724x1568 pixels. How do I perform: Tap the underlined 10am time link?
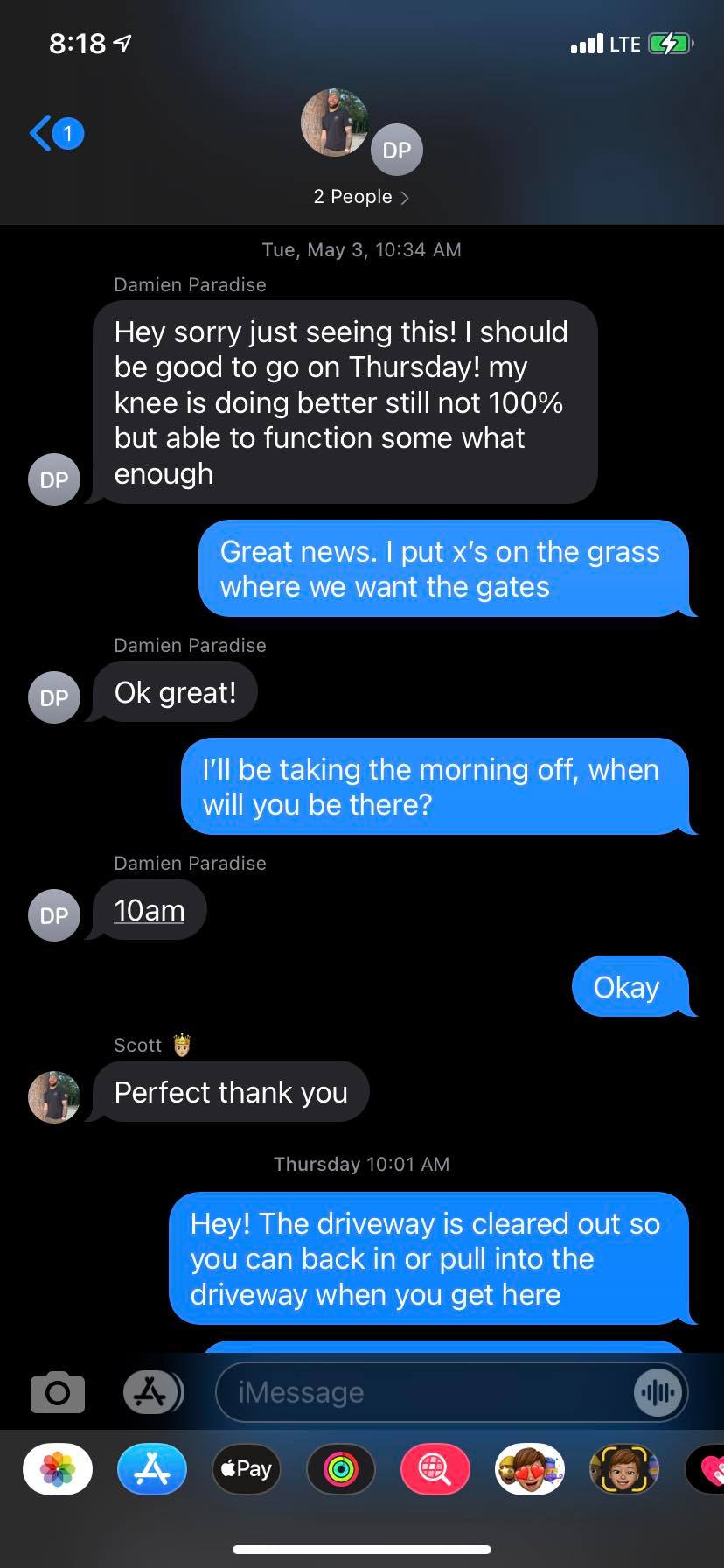tap(150, 911)
